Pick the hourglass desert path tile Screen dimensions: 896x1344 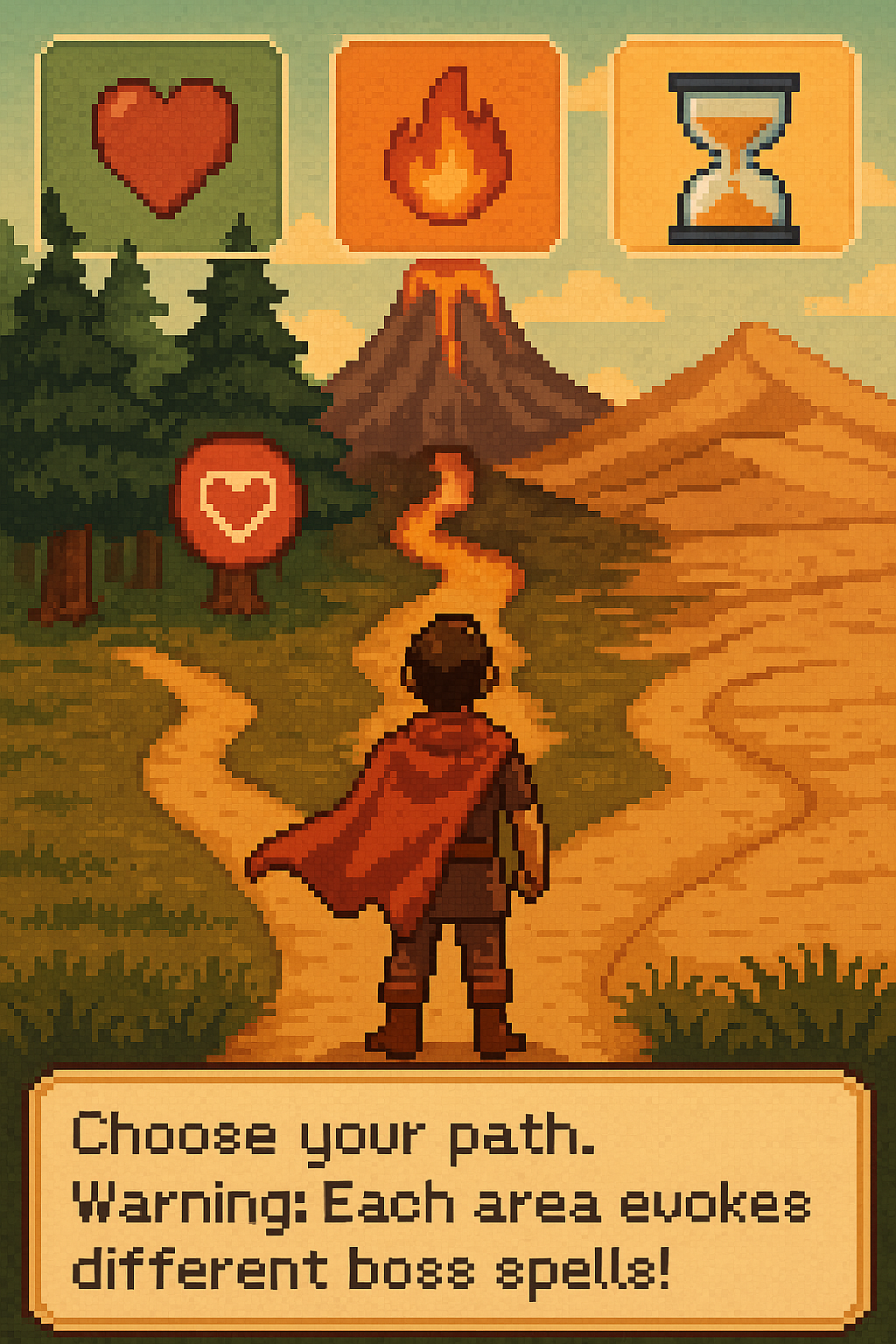pyautogui.click(x=733, y=147)
